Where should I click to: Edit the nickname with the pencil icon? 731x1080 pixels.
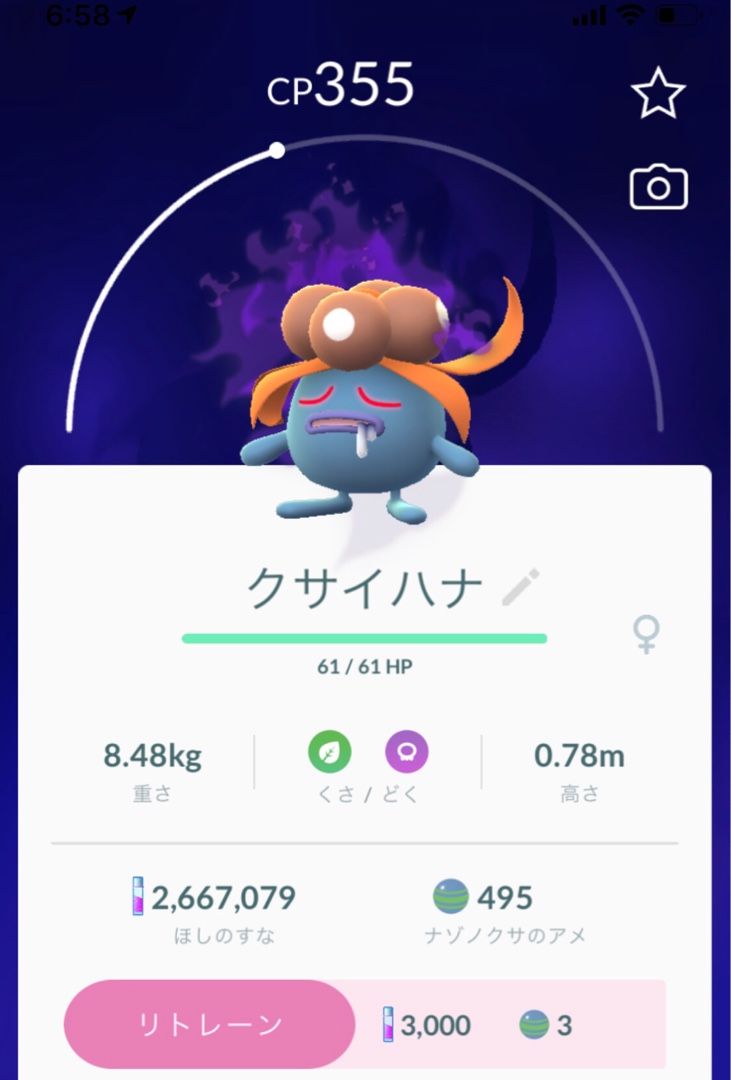point(521,588)
